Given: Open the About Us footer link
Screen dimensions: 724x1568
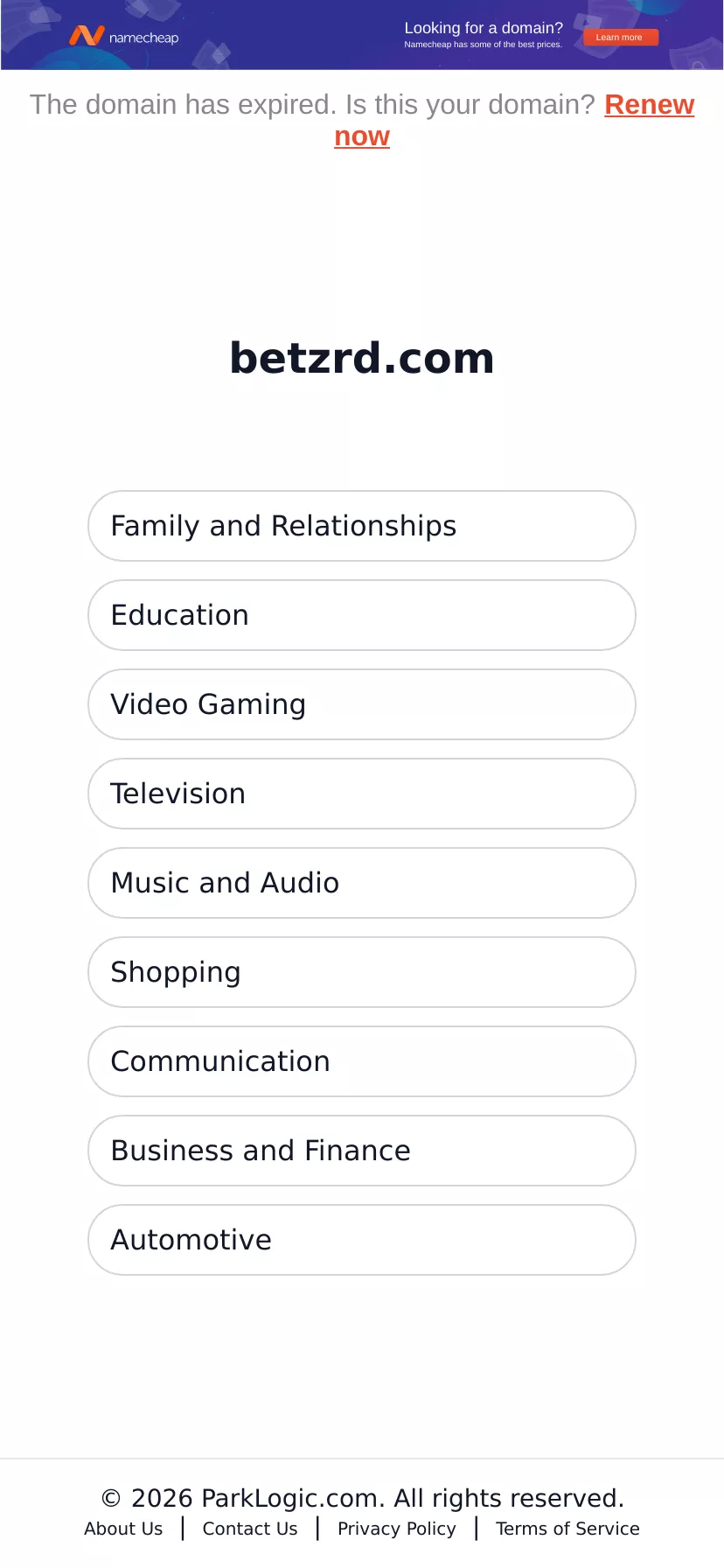Looking at the screenshot, I should point(123,1529).
